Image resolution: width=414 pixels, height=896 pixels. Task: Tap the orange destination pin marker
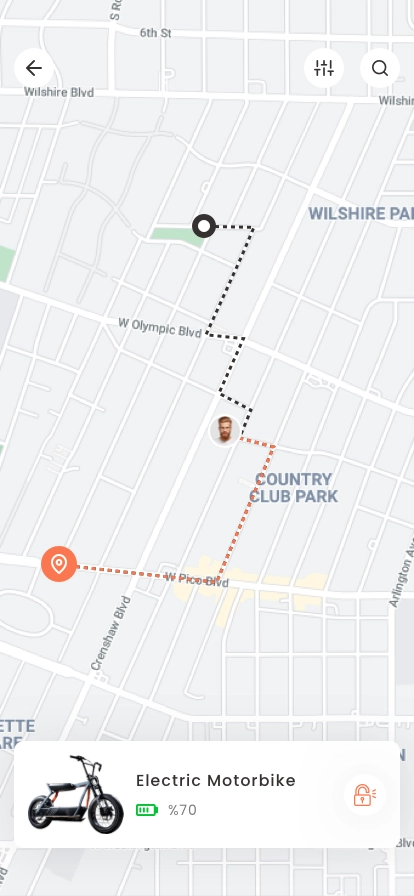coord(59,564)
